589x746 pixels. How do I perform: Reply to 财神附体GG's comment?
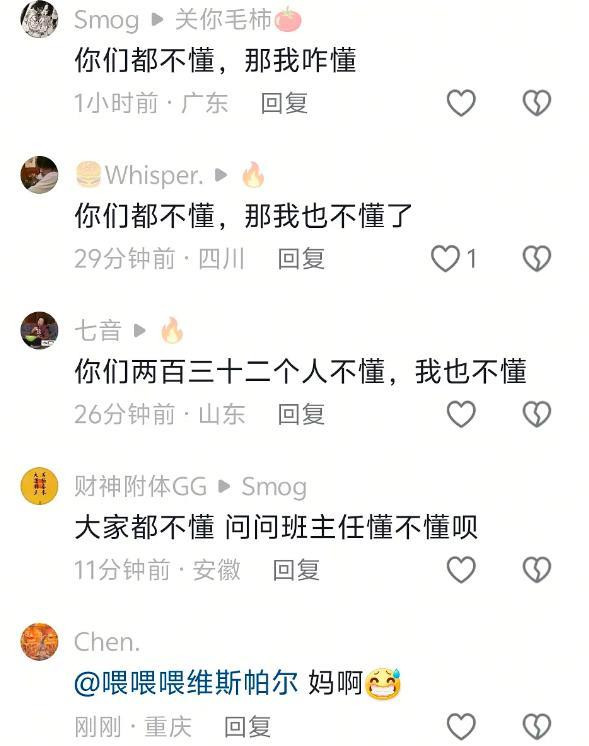[296, 570]
